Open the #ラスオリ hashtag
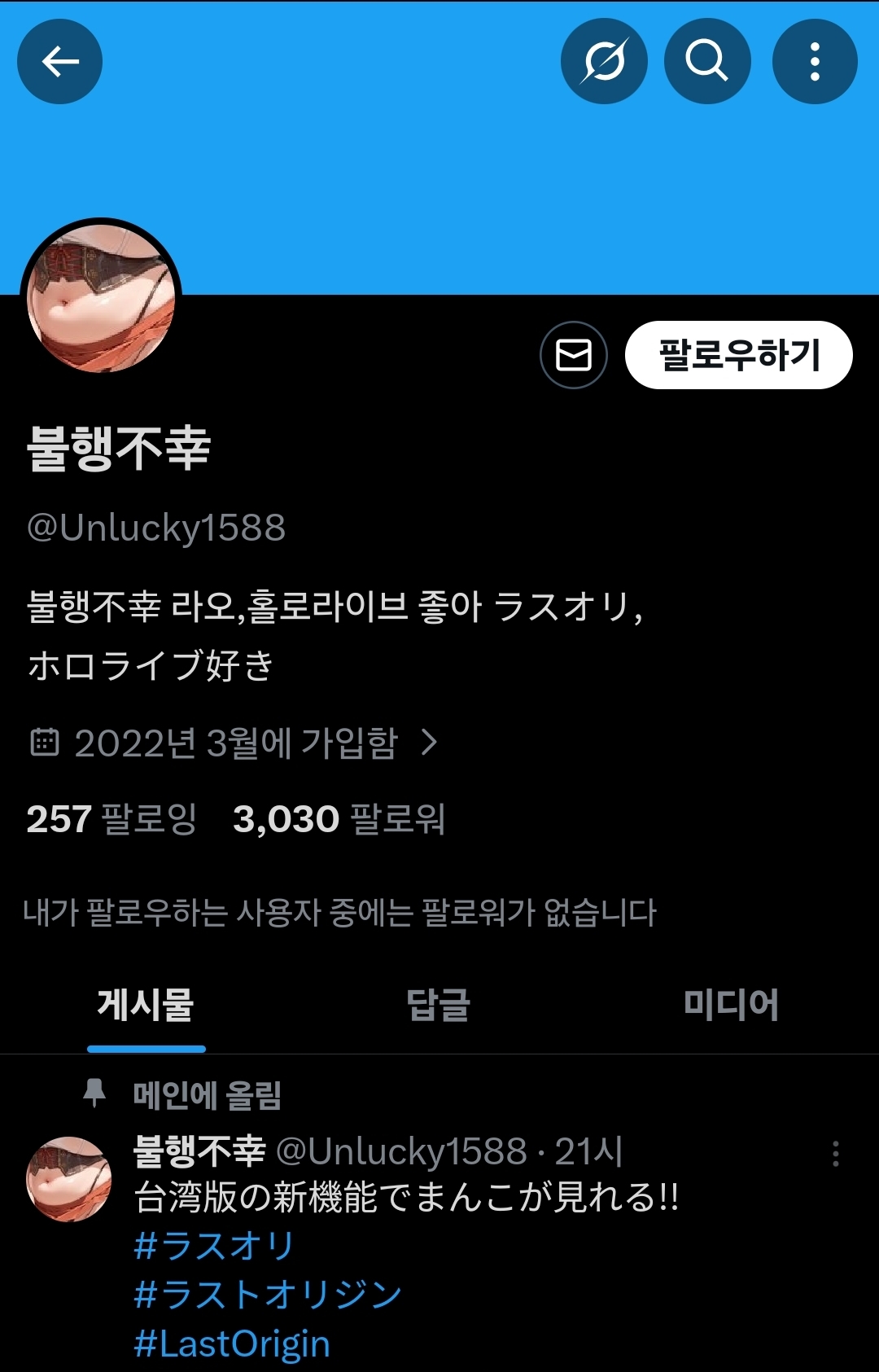The image size is (879, 1372). click(x=213, y=1246)
